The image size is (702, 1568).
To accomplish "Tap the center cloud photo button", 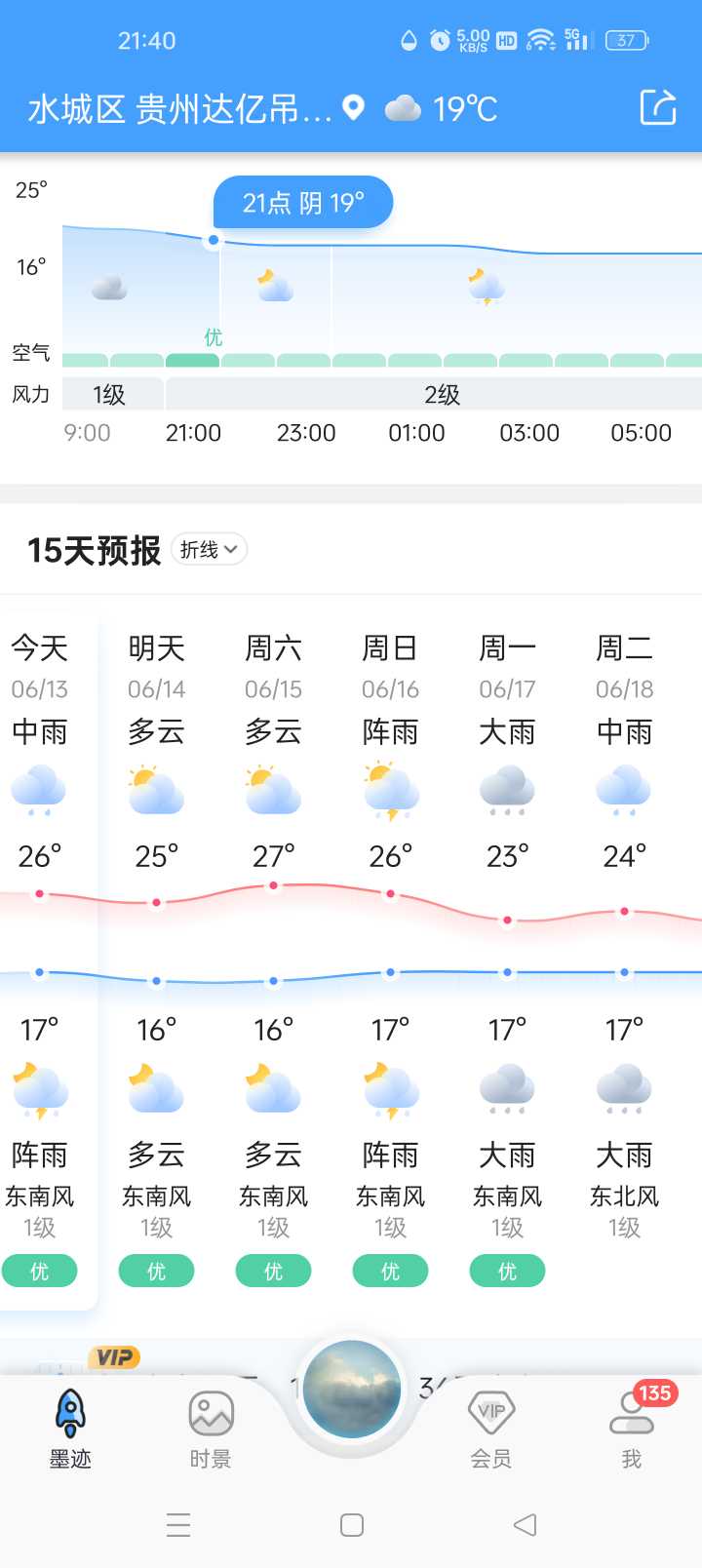I will pos(351,1391).
